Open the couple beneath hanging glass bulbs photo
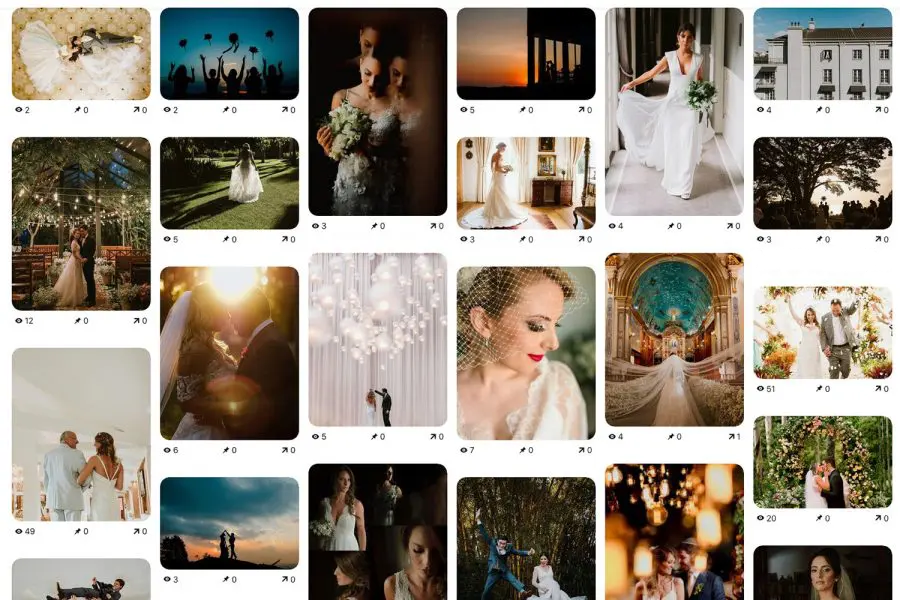The width and height of the screenshot is (900, 600). coord(377,340)
